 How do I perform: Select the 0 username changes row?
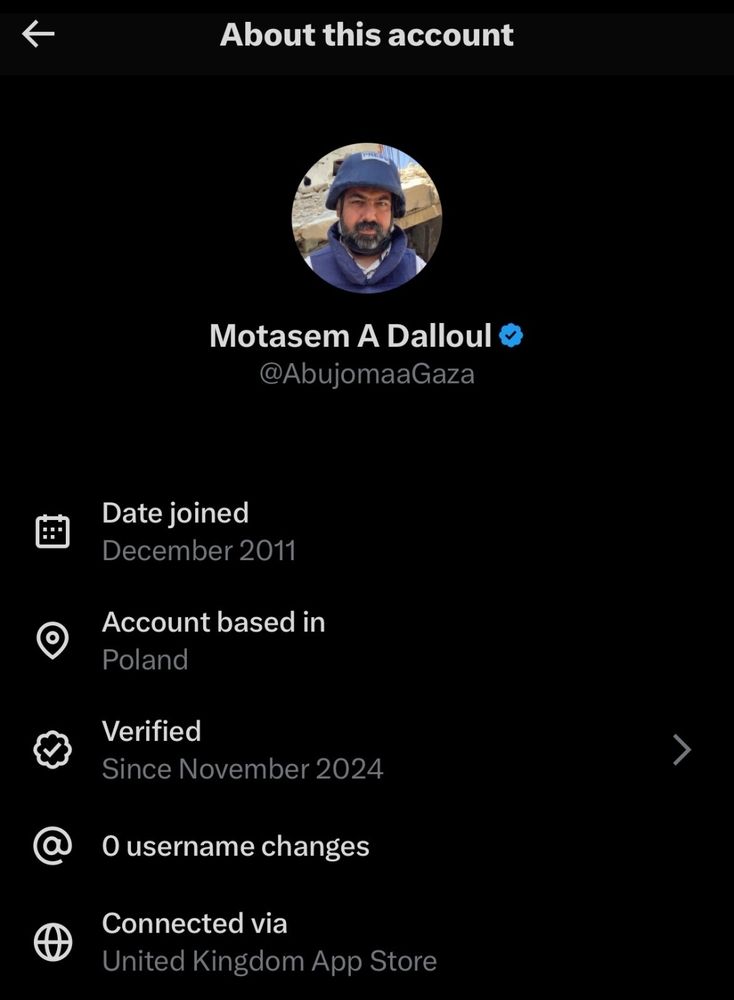(x=235, y=846)
